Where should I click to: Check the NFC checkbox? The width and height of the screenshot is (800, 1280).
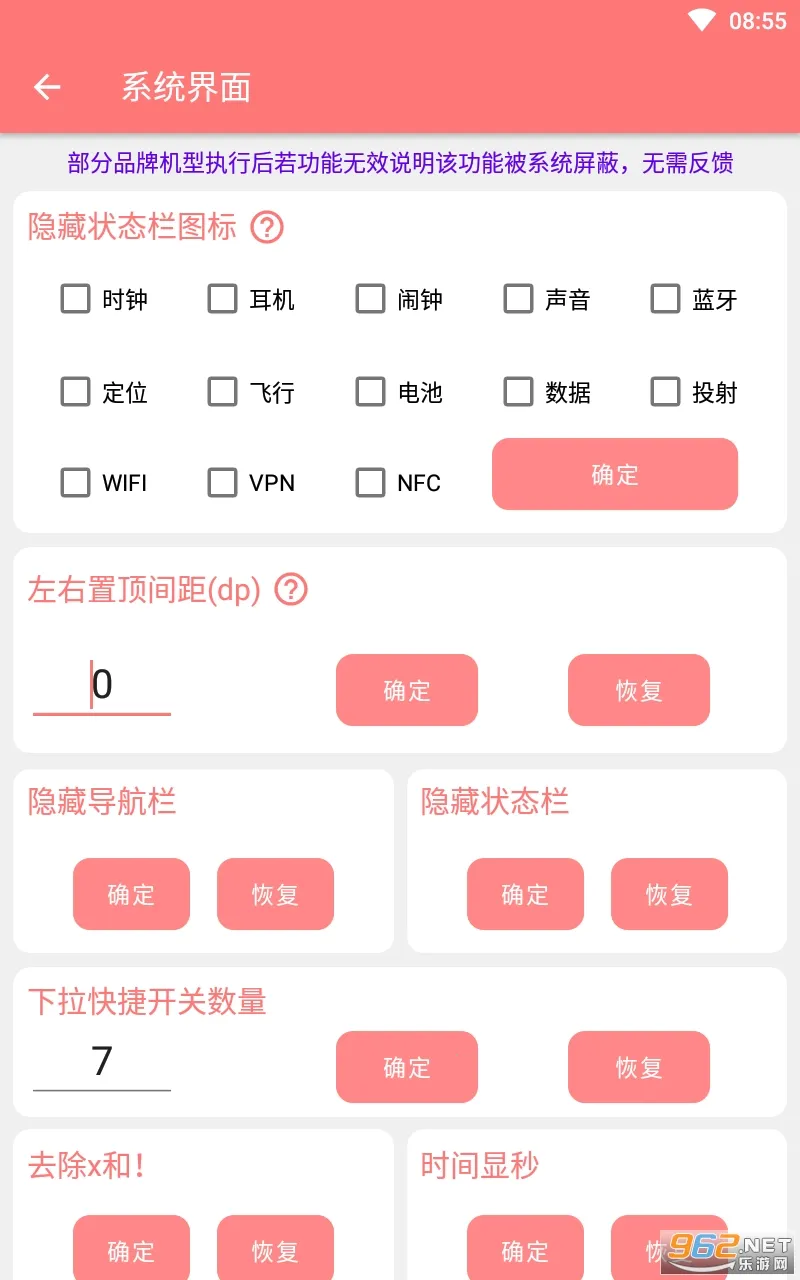click(370, 482)
